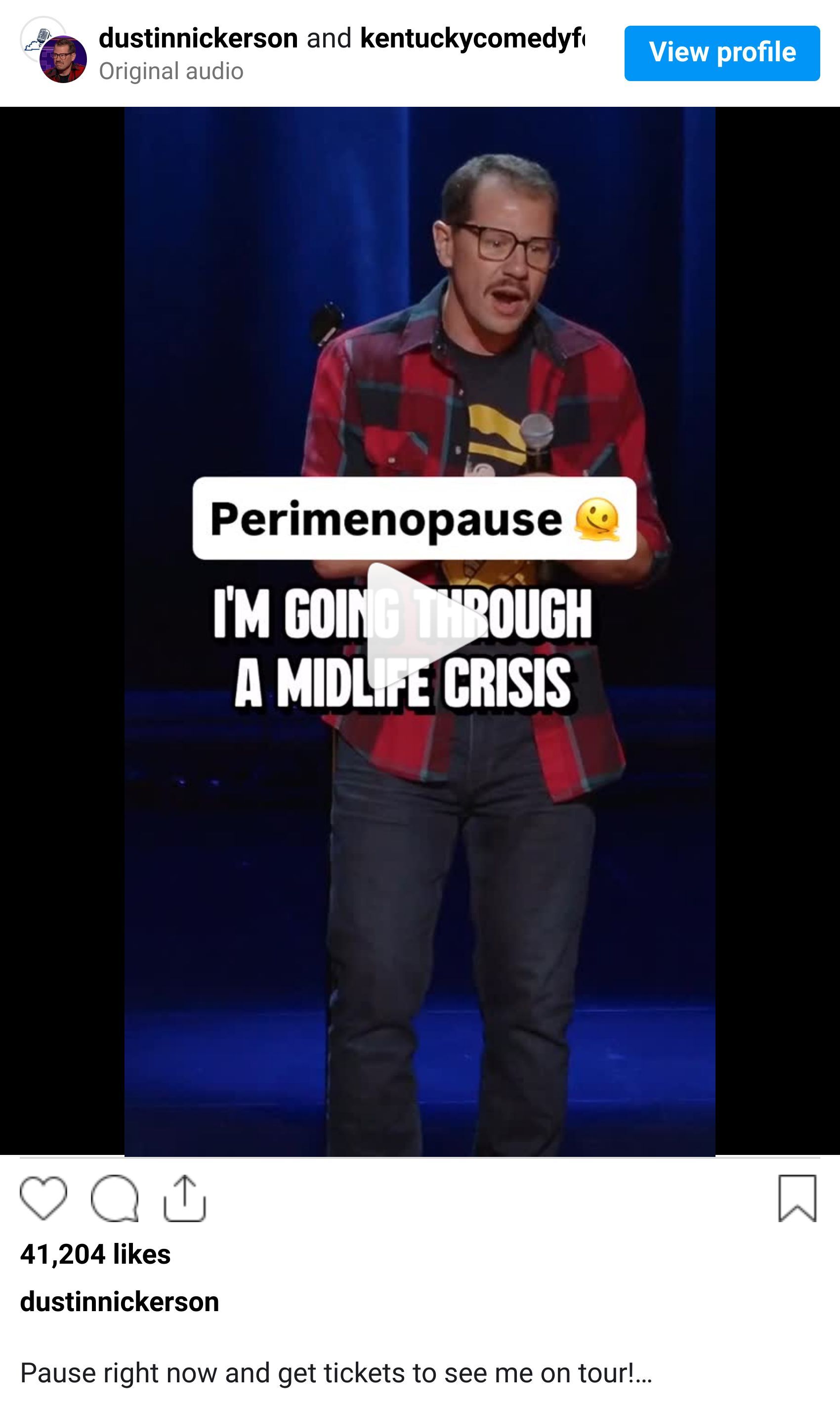The width and height of the screenshot is (840, 1412).
Task: View the 41,204 likes list
Action: click(95, 1255)
